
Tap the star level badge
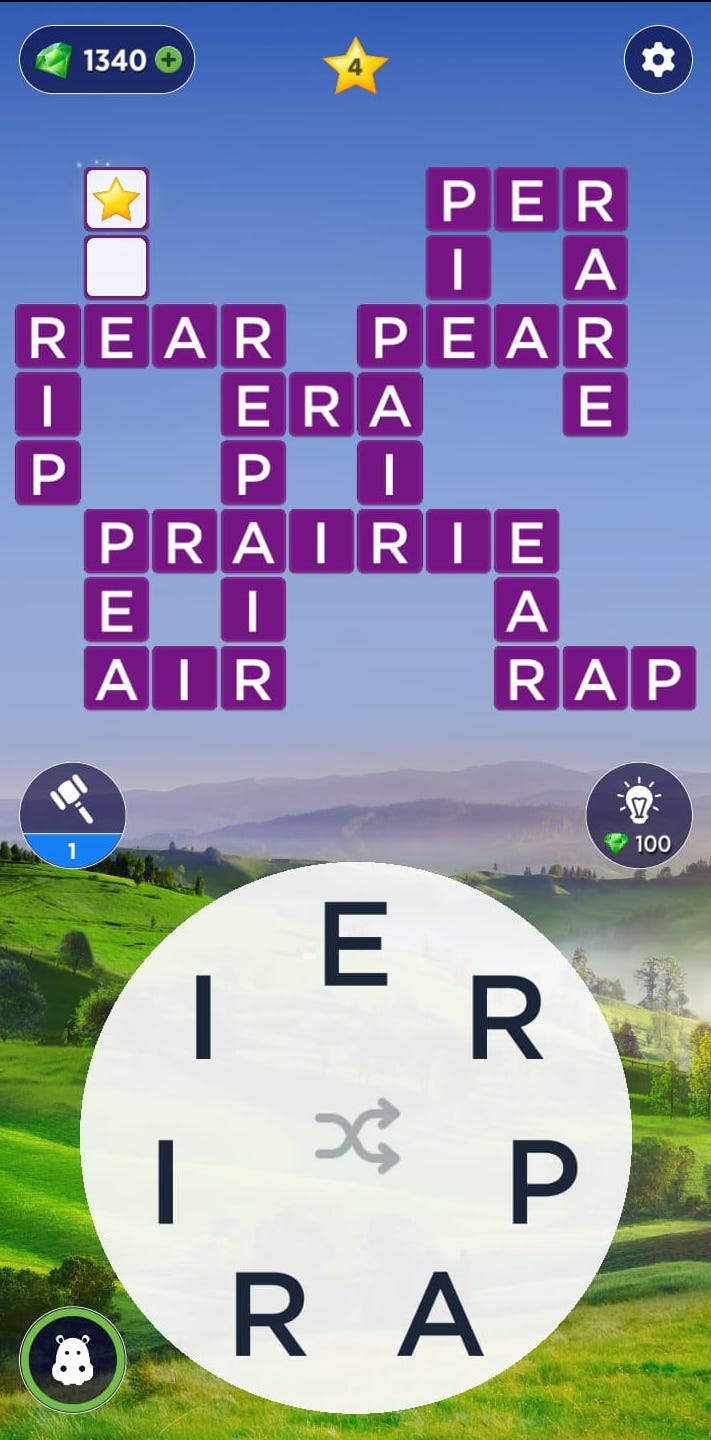tap(355, 67)
